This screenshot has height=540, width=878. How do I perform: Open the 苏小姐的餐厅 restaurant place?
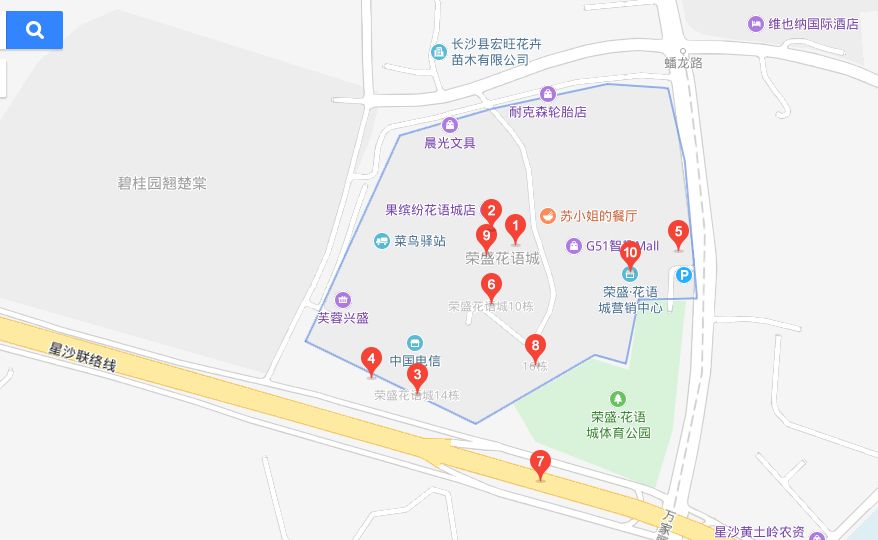click(548, 216)
